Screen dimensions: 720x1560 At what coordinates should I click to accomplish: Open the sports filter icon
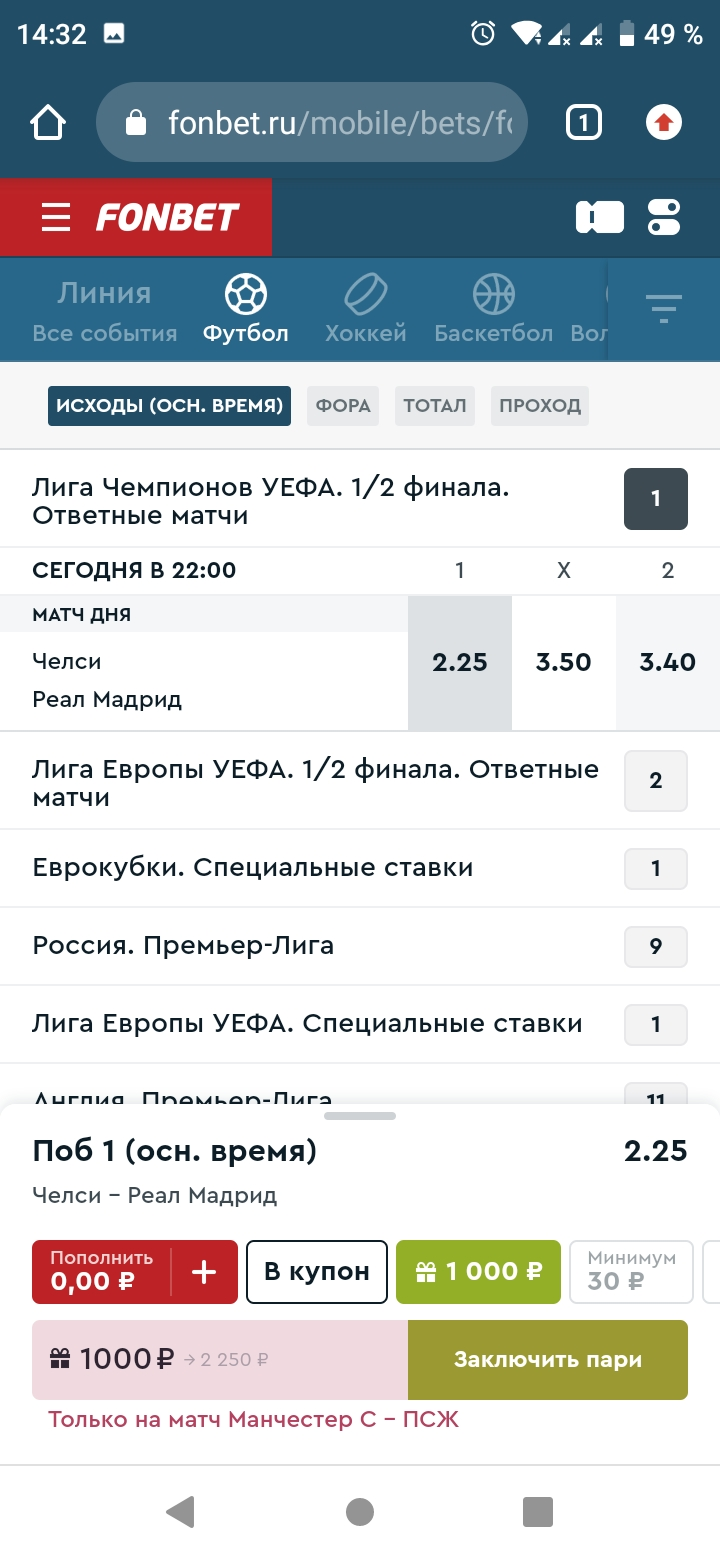(664, 308)
